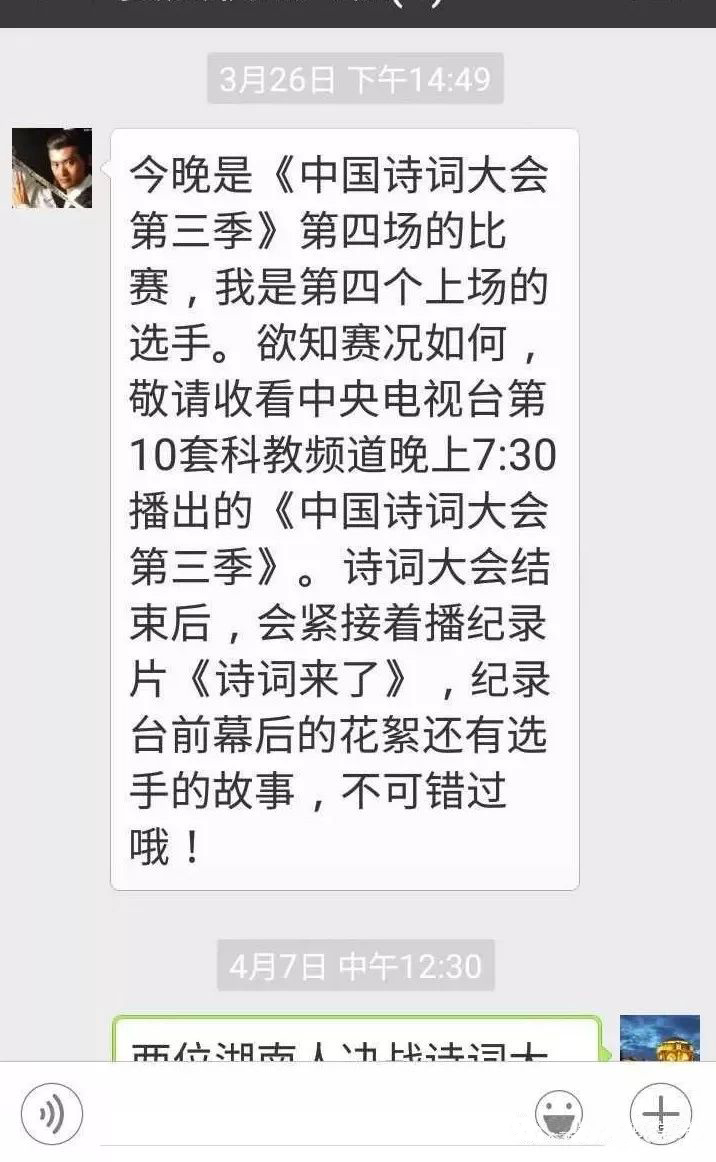Switch to voice message input
This screenshot has height=1162, width=716.
coord(51,1113)
